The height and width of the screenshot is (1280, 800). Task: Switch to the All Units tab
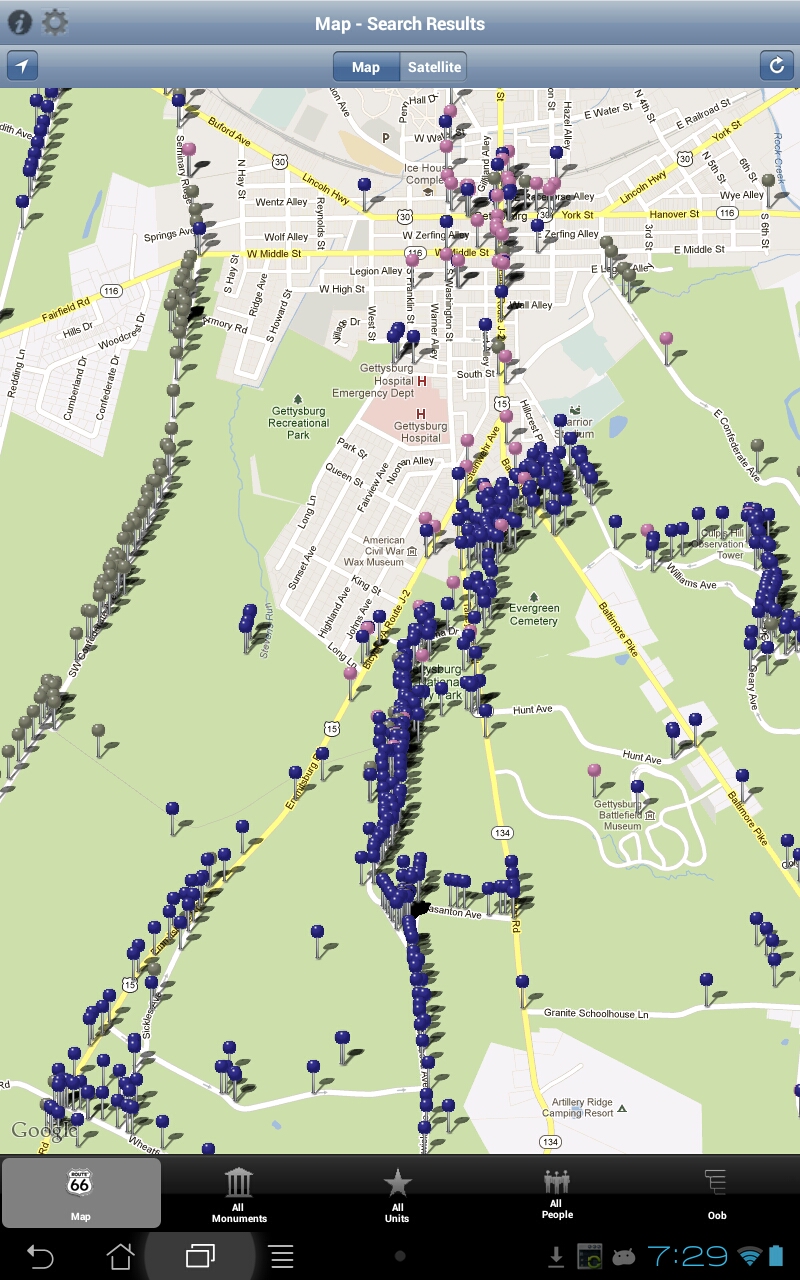(397, 1194)
